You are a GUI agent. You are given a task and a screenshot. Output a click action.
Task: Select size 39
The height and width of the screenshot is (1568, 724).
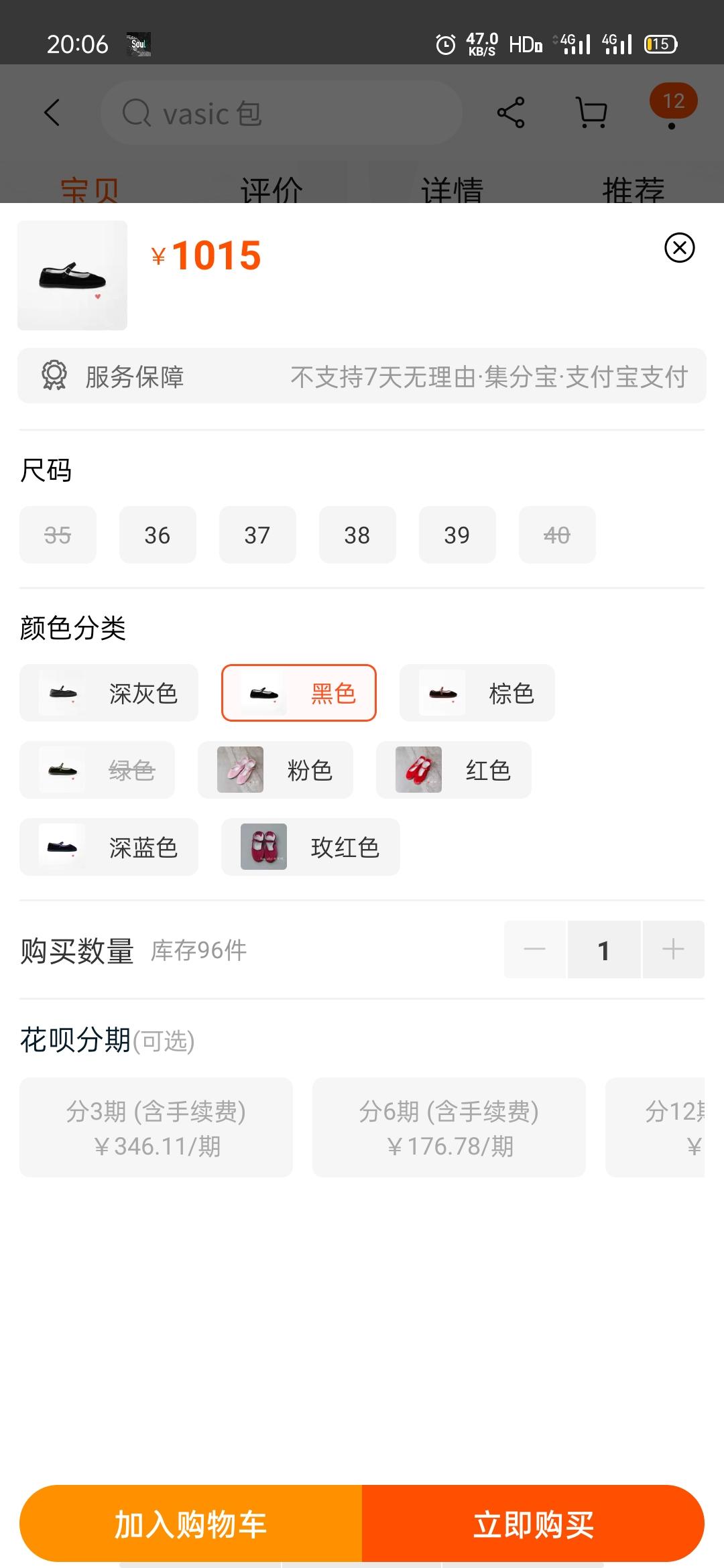[x=457, y=535]
